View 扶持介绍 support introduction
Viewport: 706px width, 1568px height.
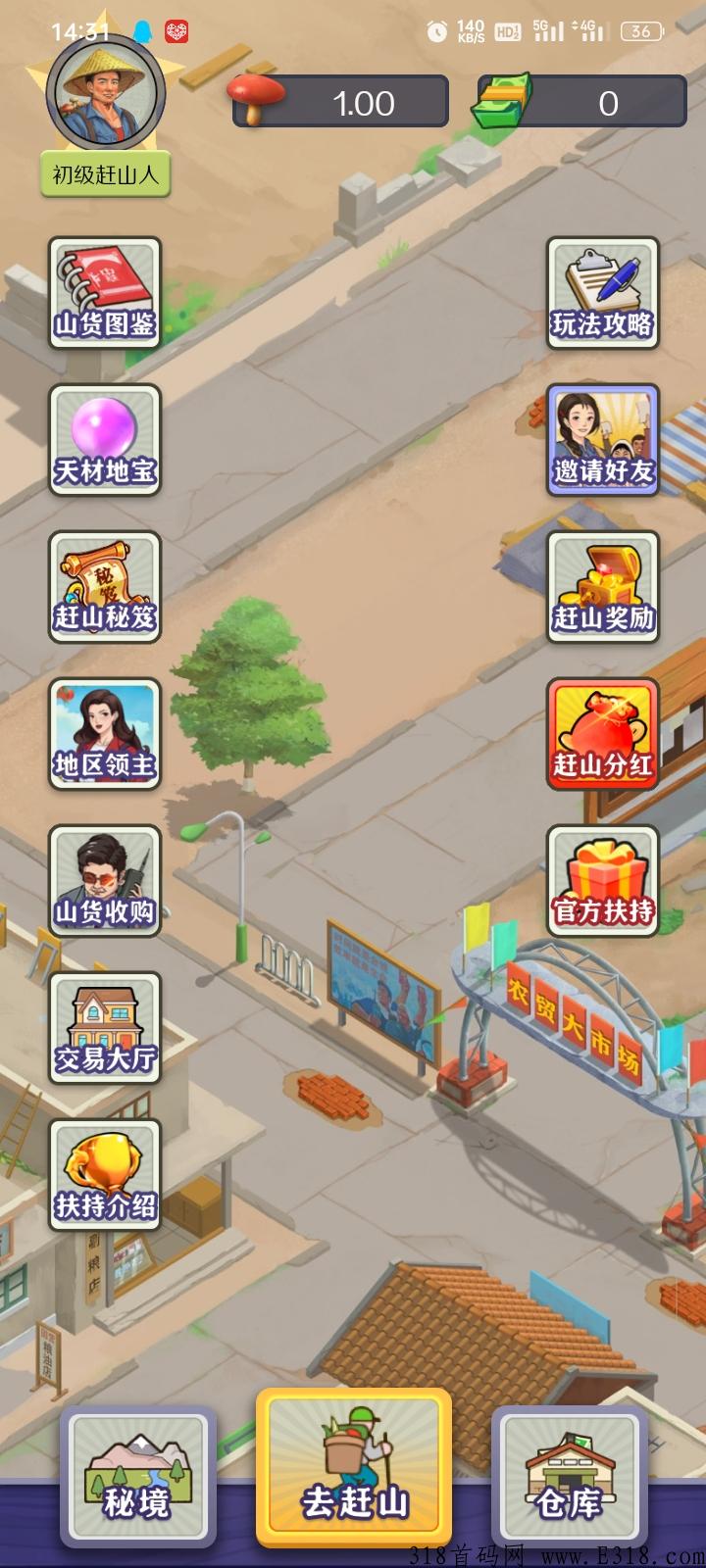pyautogui.click(x=105, y=1175)
